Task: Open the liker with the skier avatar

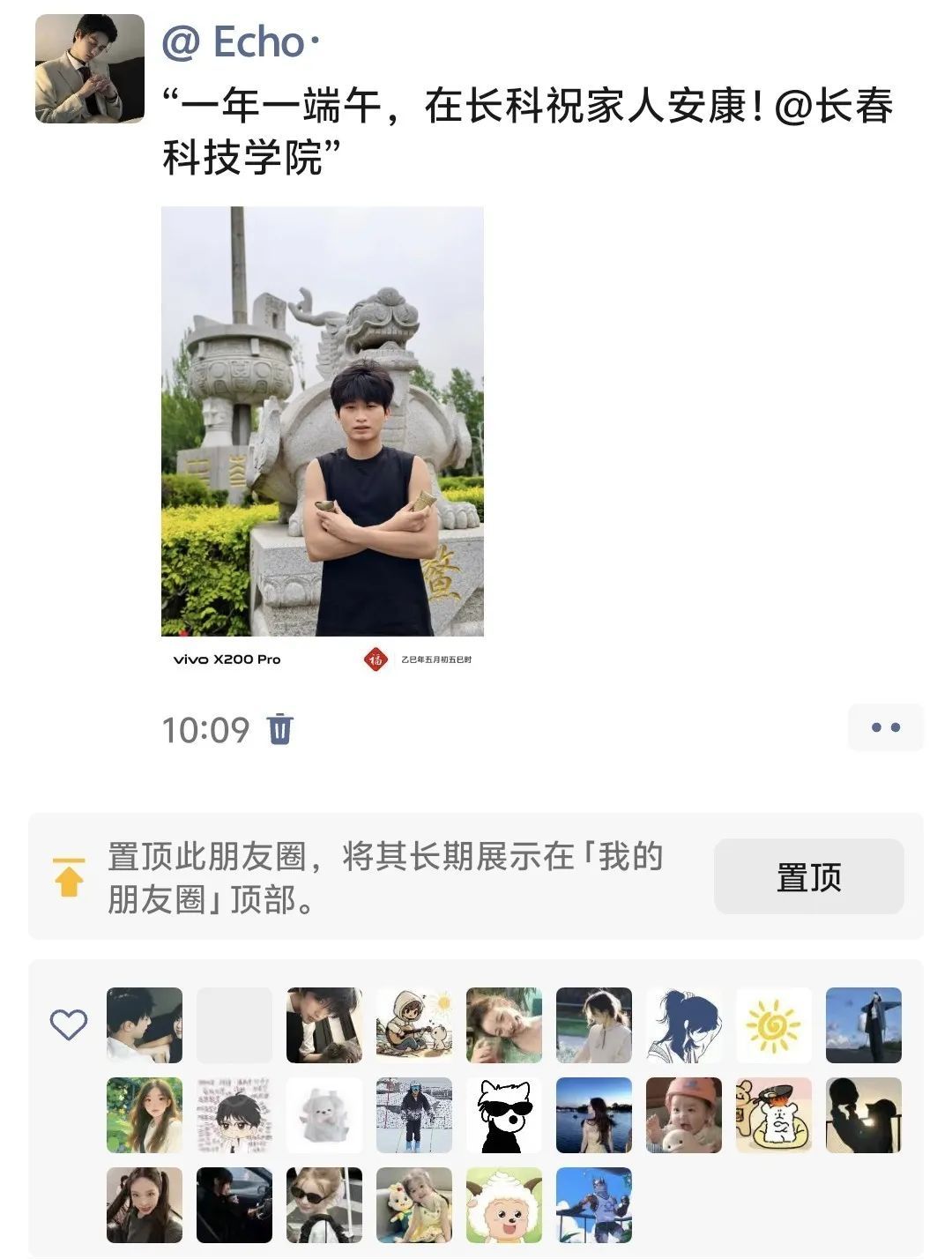Action: (414, 1115)
